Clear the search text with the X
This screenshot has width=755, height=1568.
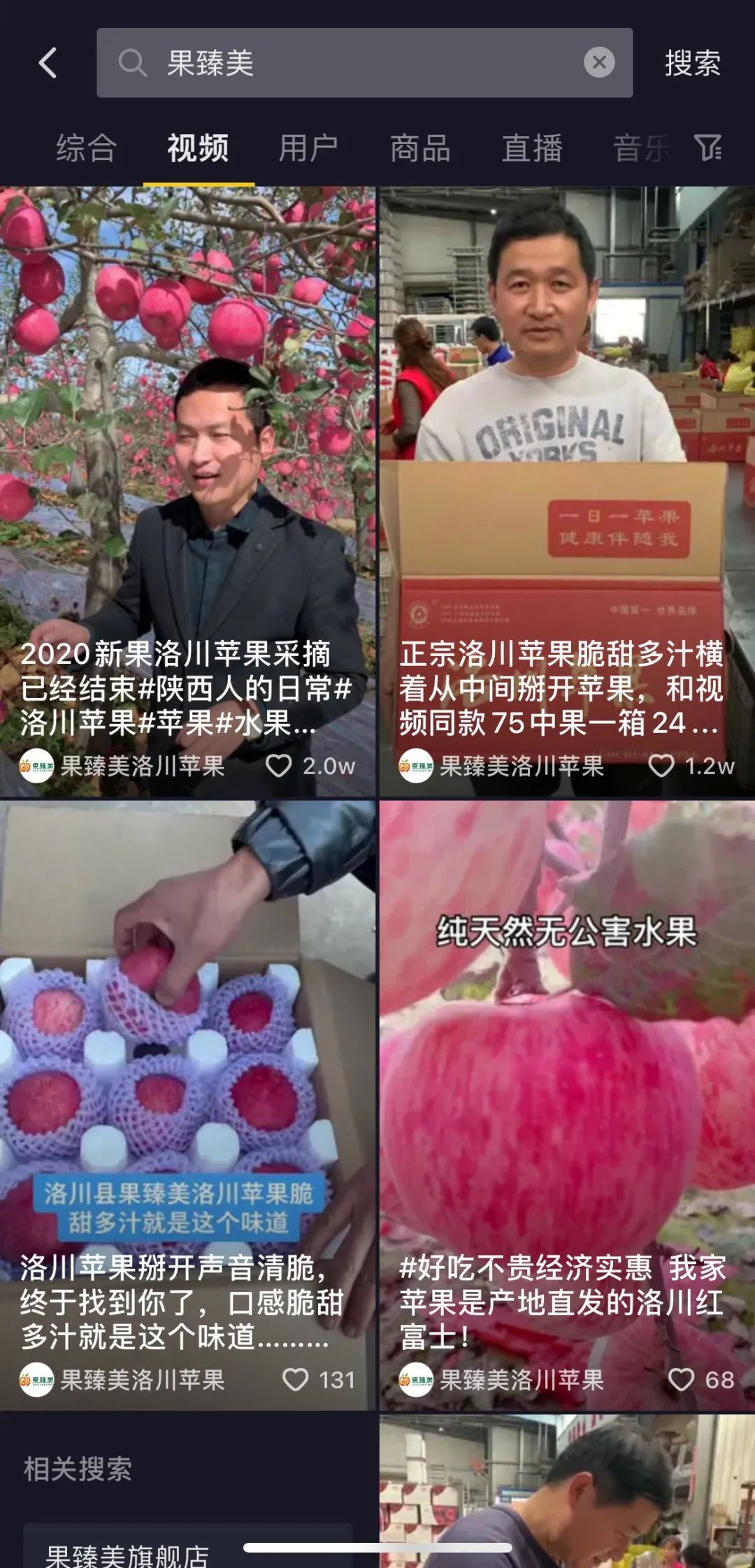coord(599,63)
